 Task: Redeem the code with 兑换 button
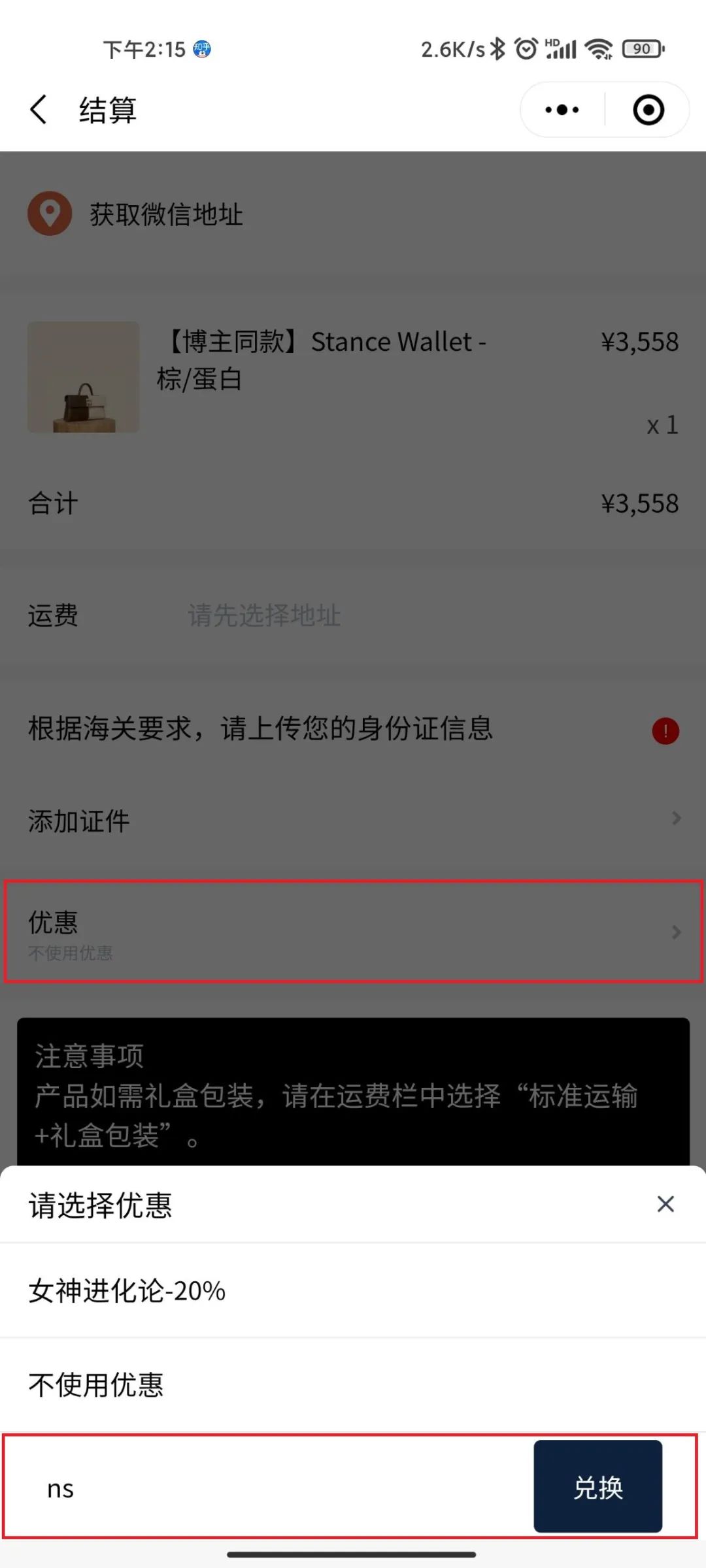coord(597,1486)
